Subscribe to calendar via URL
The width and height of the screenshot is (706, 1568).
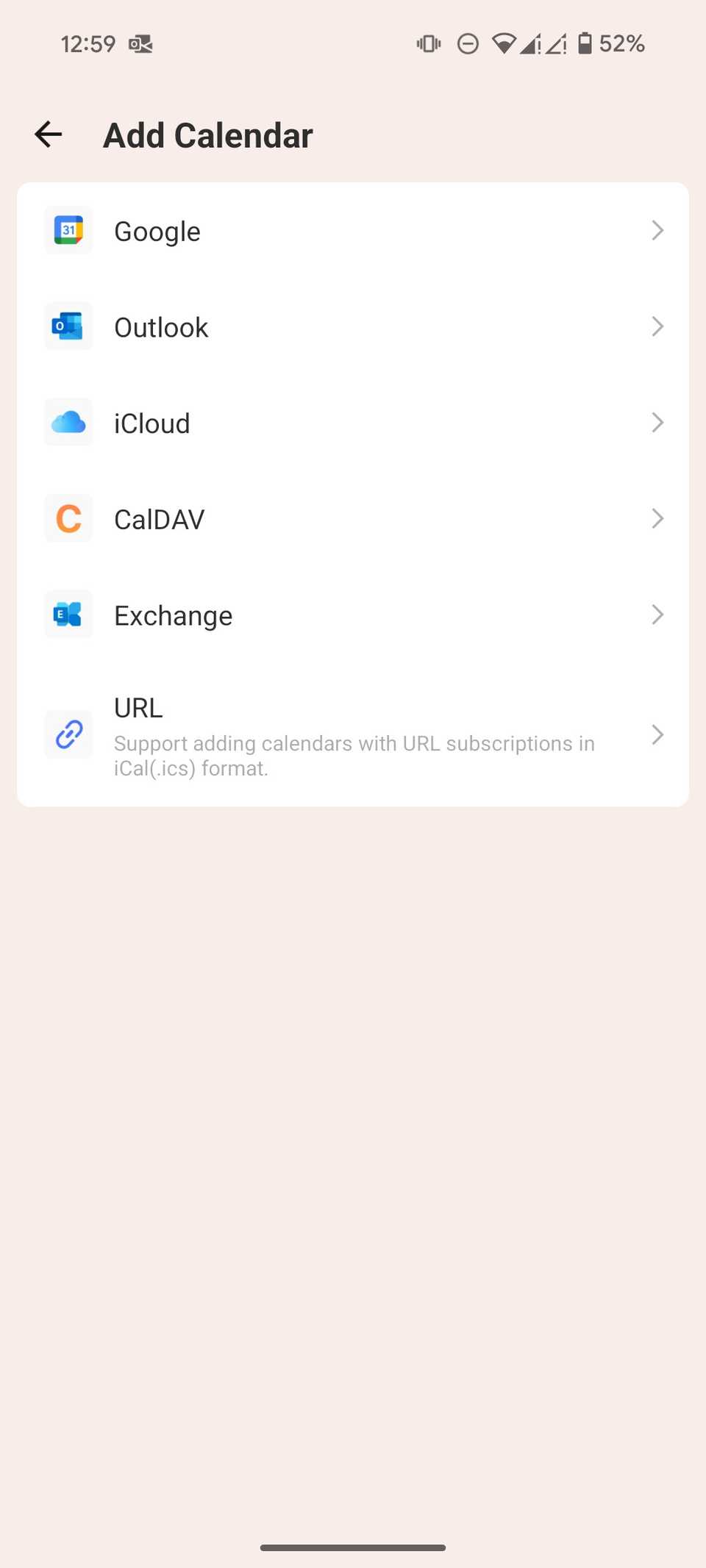[x=352, y=735]
